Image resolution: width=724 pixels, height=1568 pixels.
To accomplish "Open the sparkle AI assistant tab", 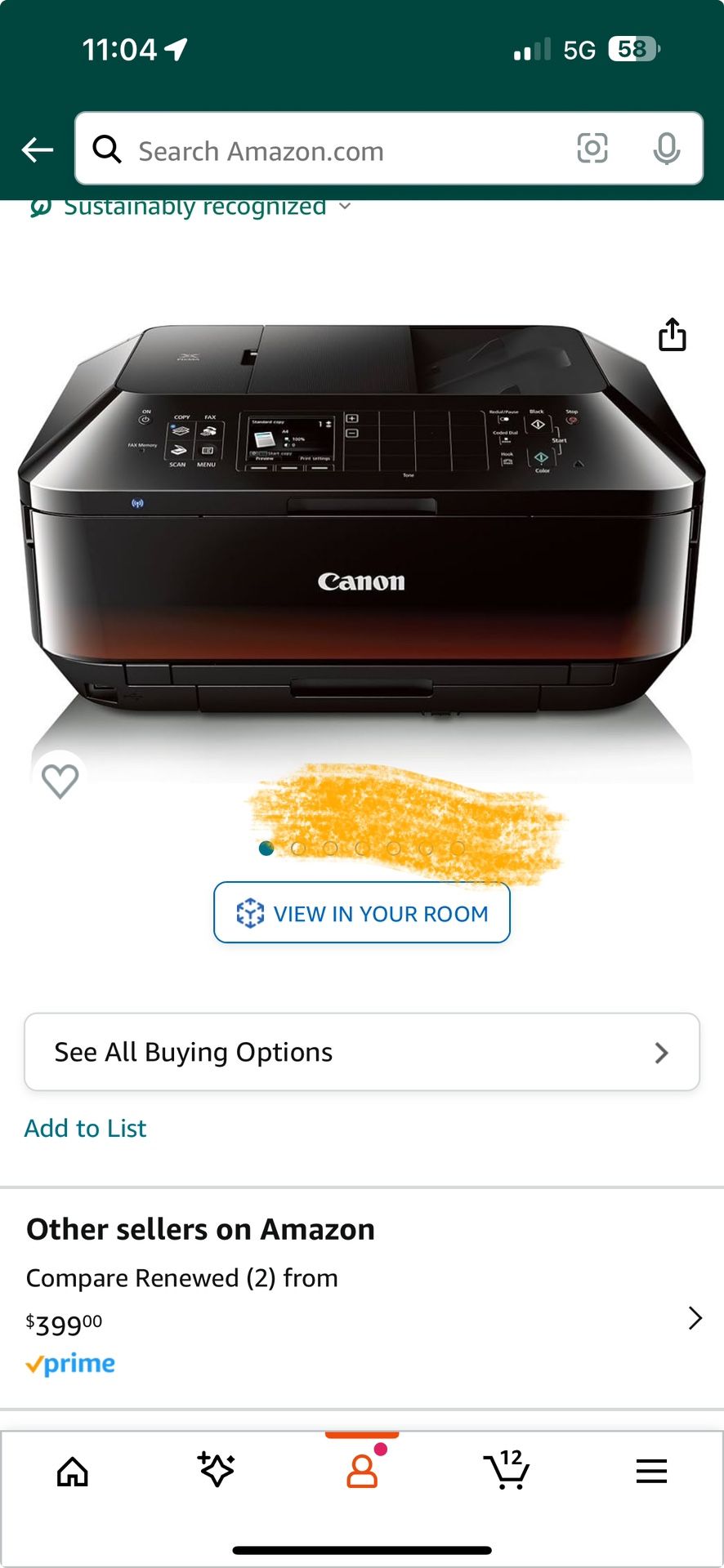I will pos(217,1470).
